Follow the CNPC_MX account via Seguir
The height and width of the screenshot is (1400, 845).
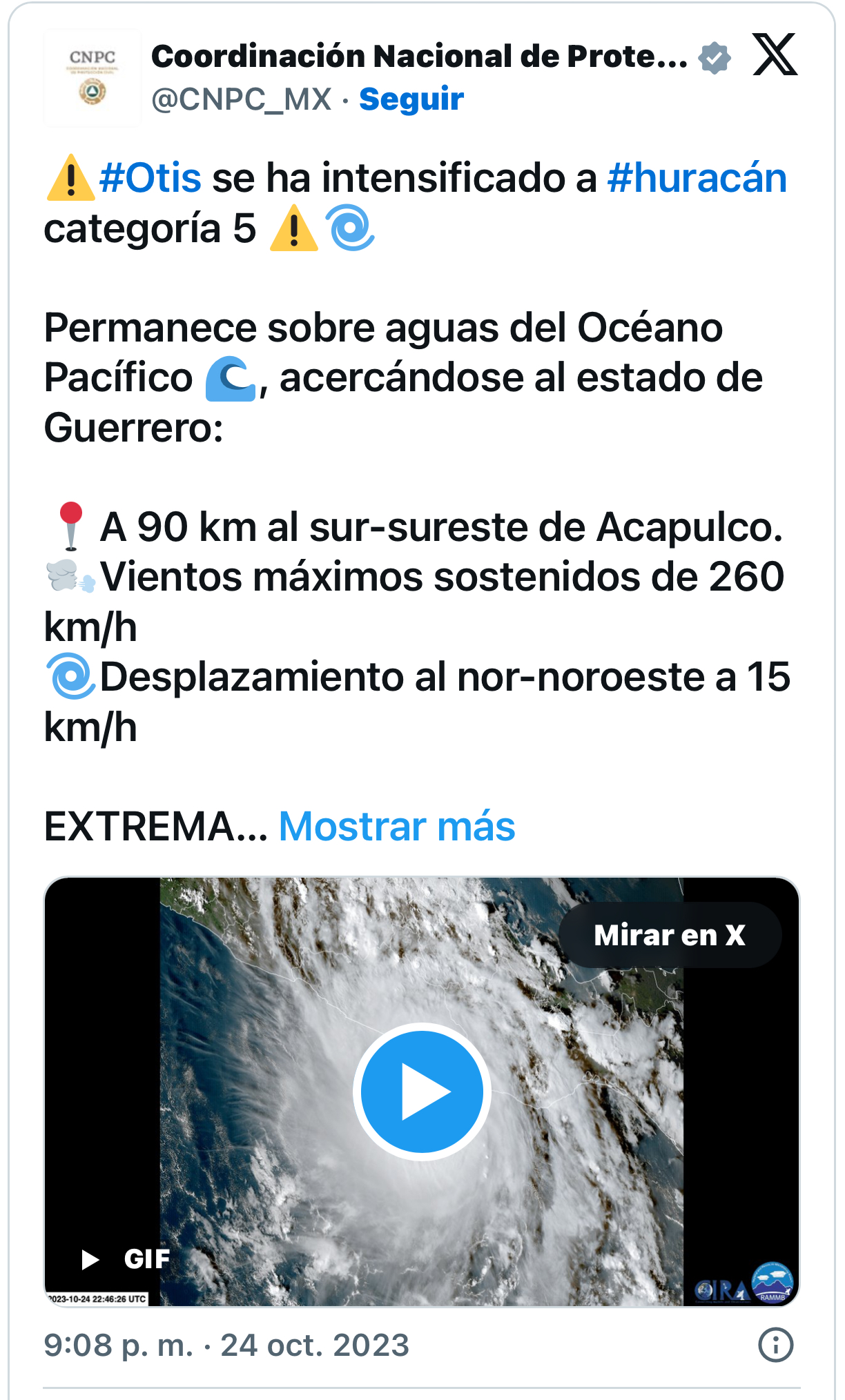point(411,99)
